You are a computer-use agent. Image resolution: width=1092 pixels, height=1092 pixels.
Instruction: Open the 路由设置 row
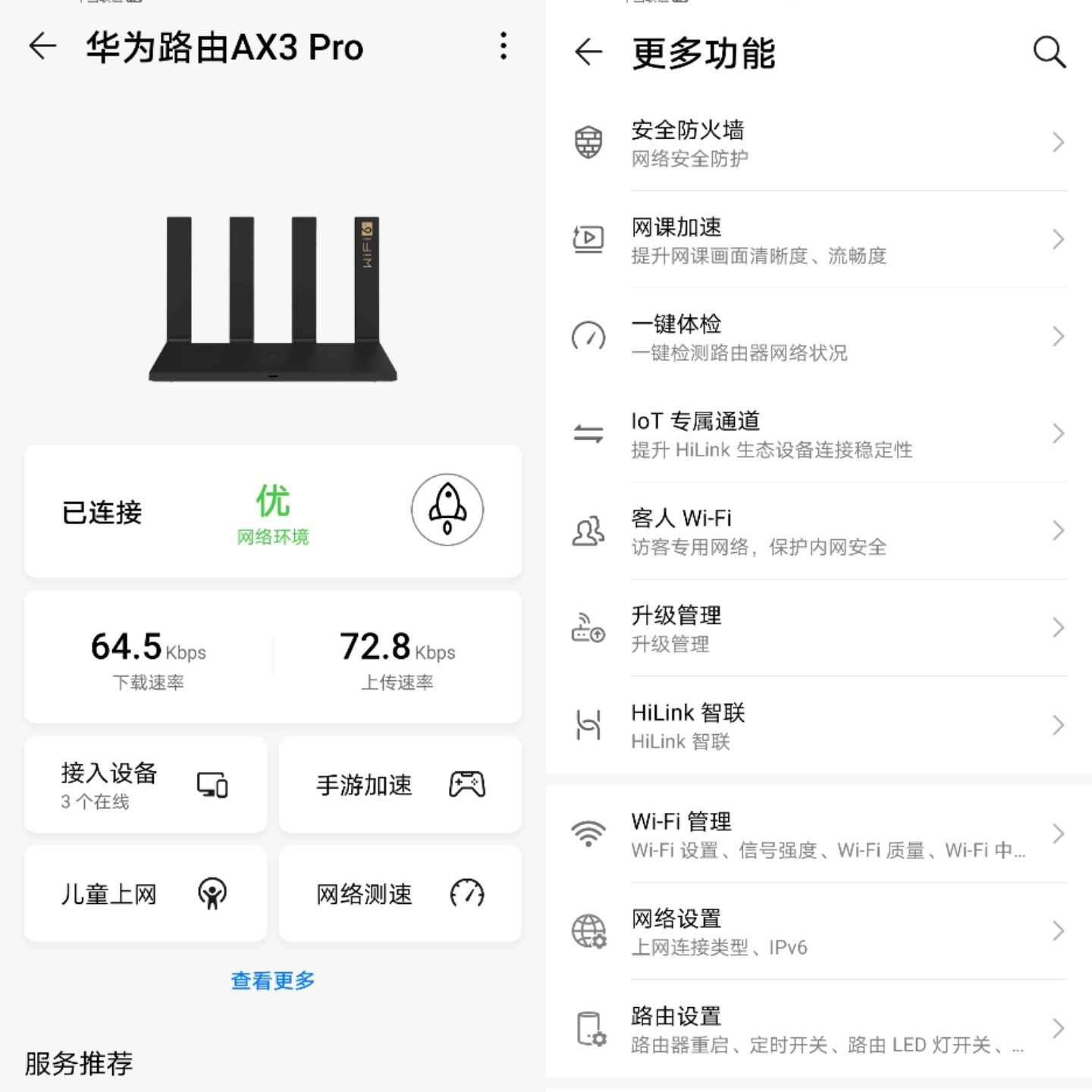(819, 1029)
